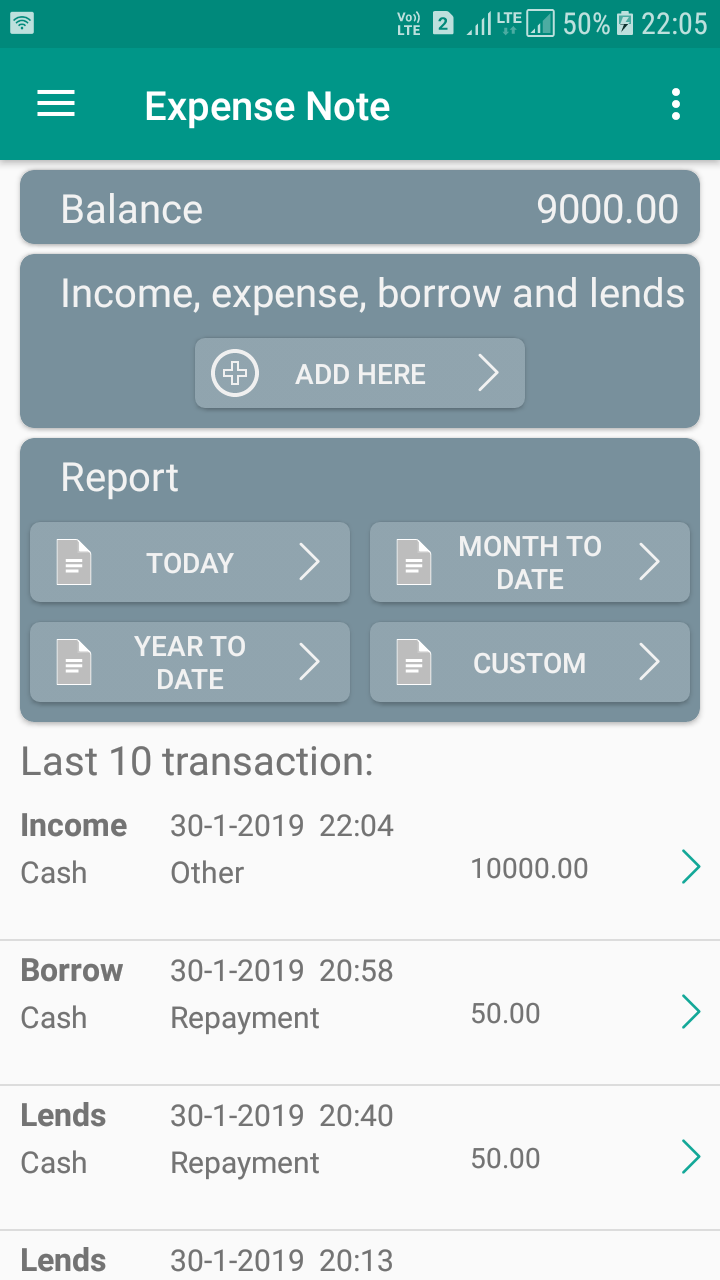Open the CUSTOM report
The height and width of the screenshot is (1280, 720).
pos(530,662)
